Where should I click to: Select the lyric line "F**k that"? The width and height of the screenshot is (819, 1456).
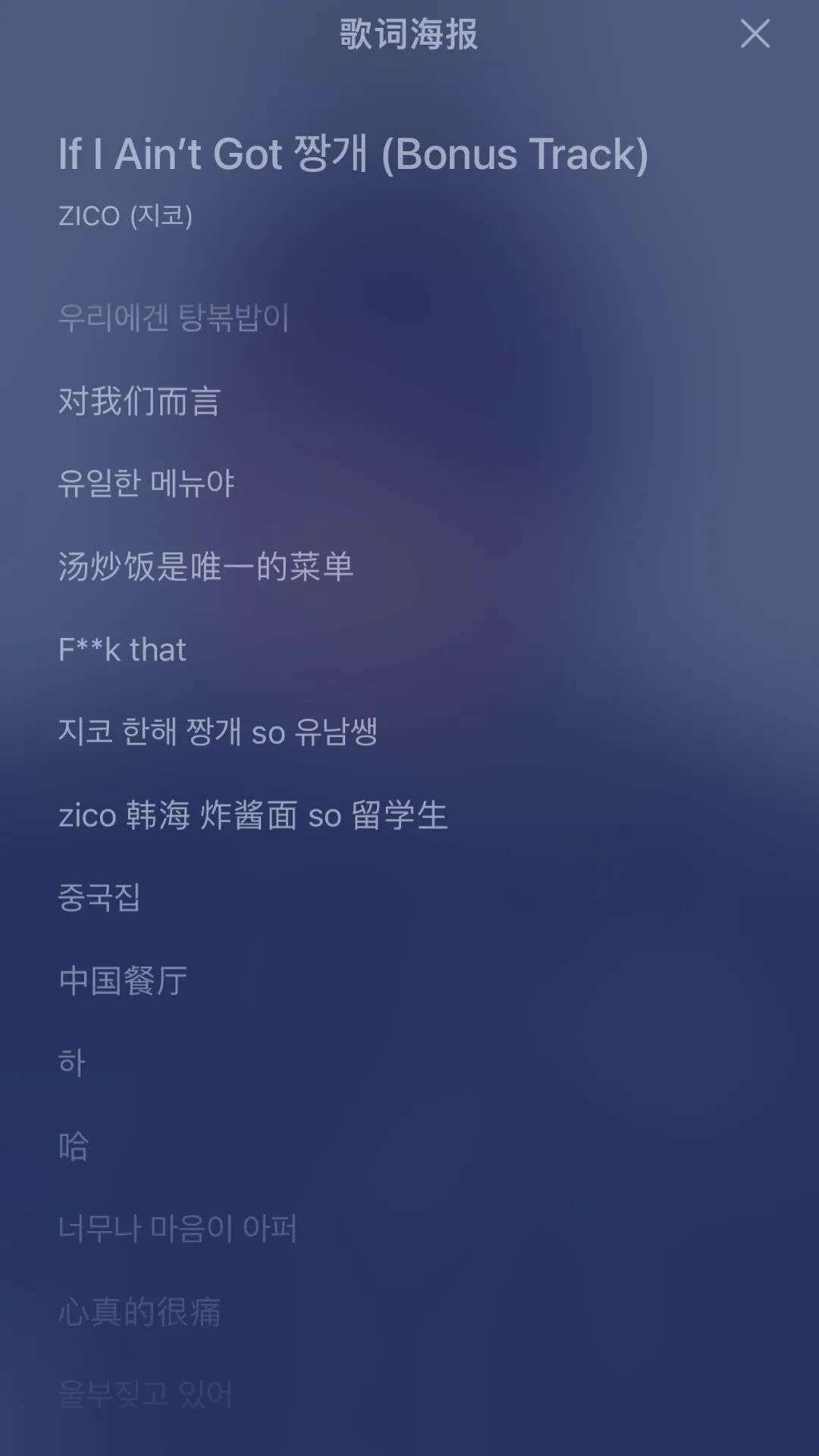pyautogui.click(x=122, y=650)
